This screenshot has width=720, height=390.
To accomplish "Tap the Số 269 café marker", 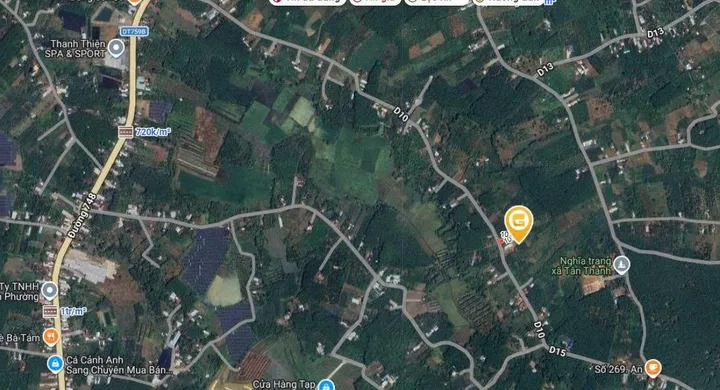I will pyautogui.click(x=652, y=368).
